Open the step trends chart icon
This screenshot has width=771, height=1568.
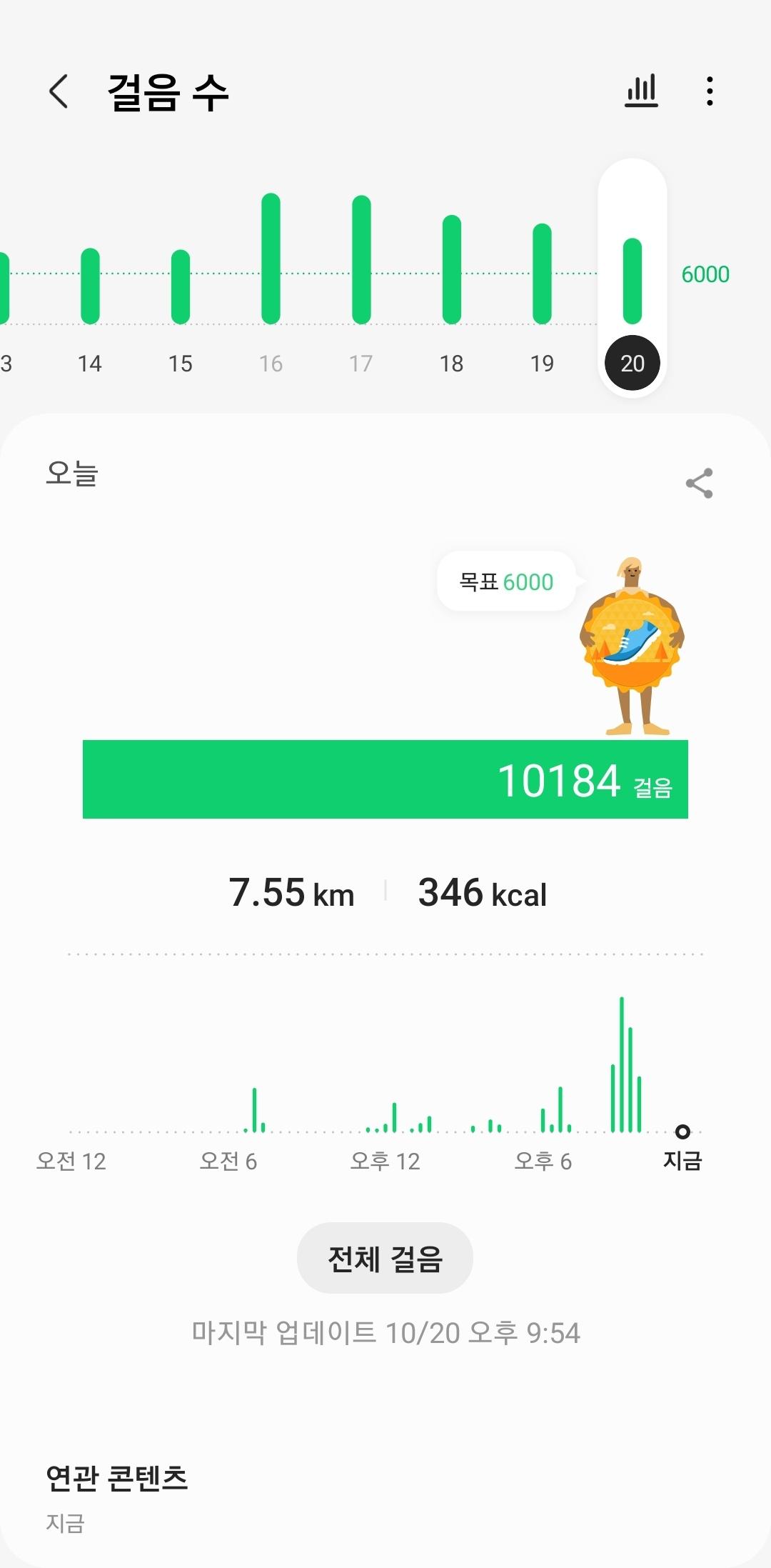(641, 91)
